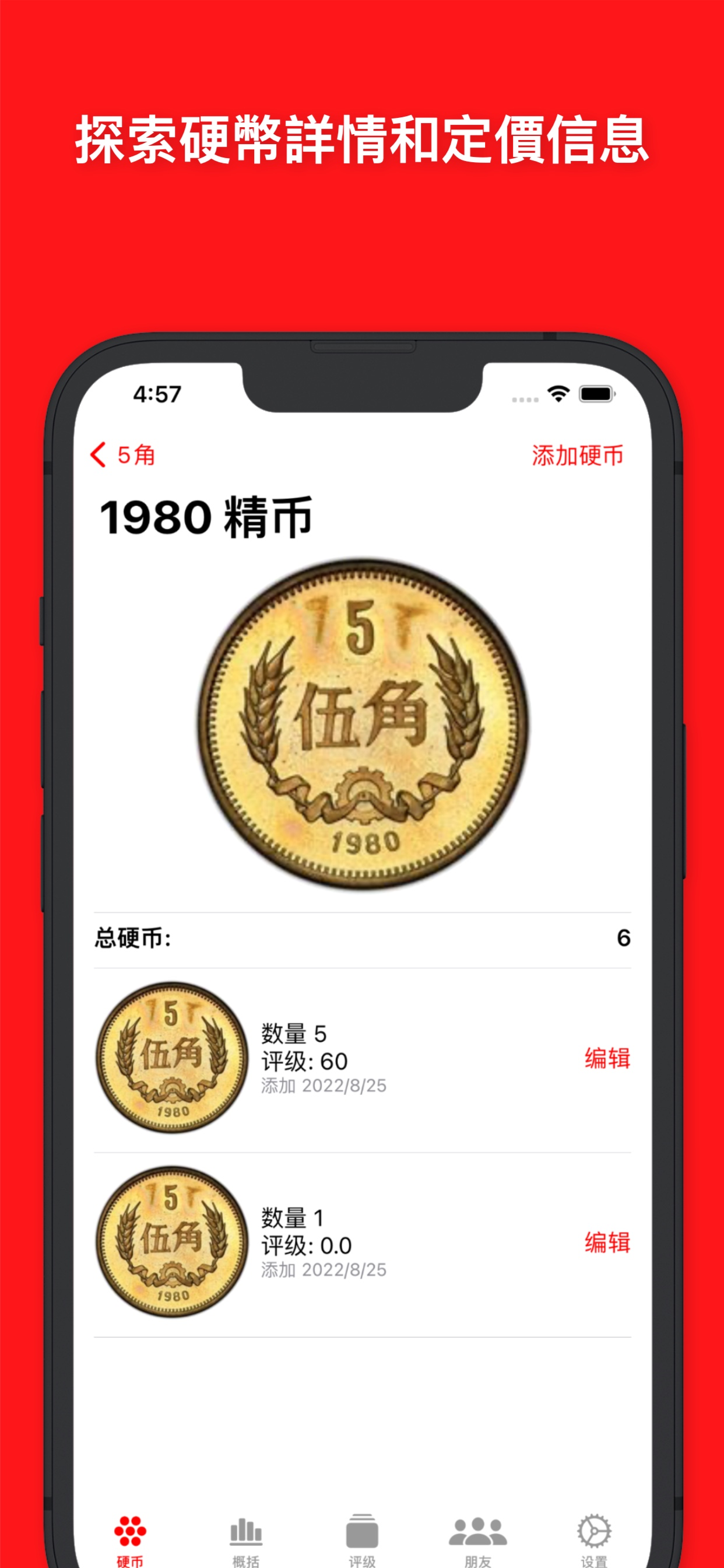Screen dimensions: 724x1568
Task: Switch to the 评级 tab
Action: tap(361, 1528)
